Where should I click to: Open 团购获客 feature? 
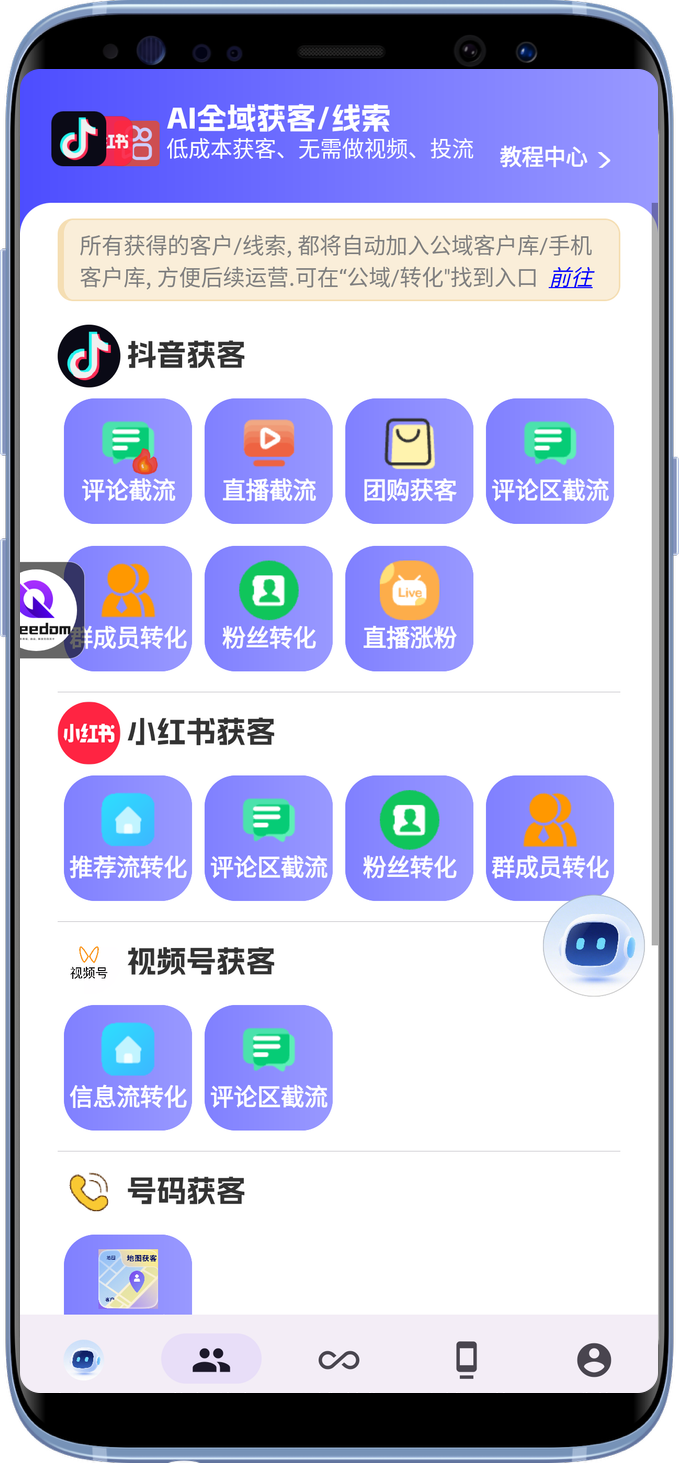pyautogui.click(x=409, y=461)
